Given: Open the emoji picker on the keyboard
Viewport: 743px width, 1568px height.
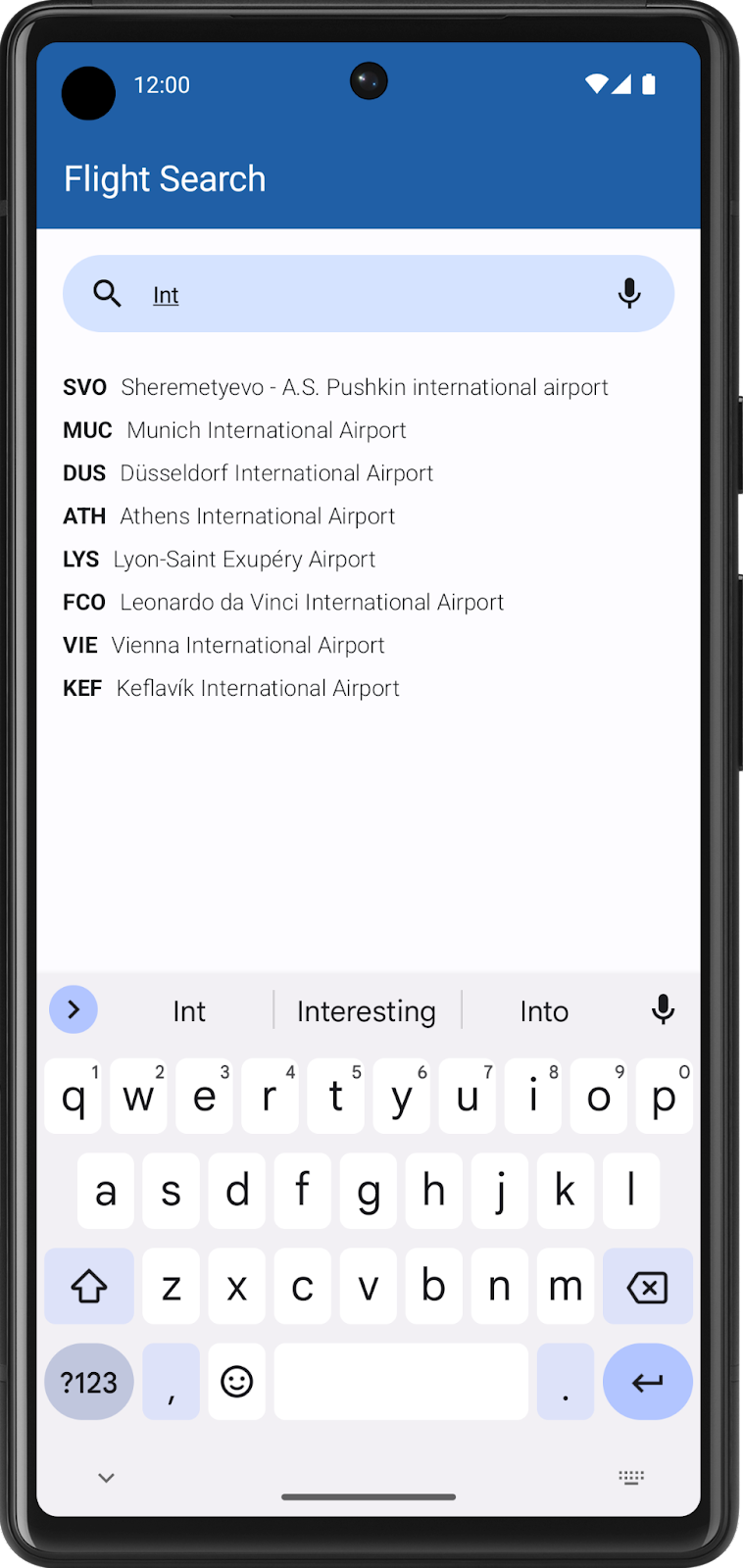Looking at the screenshot, I should (236, 1382).
